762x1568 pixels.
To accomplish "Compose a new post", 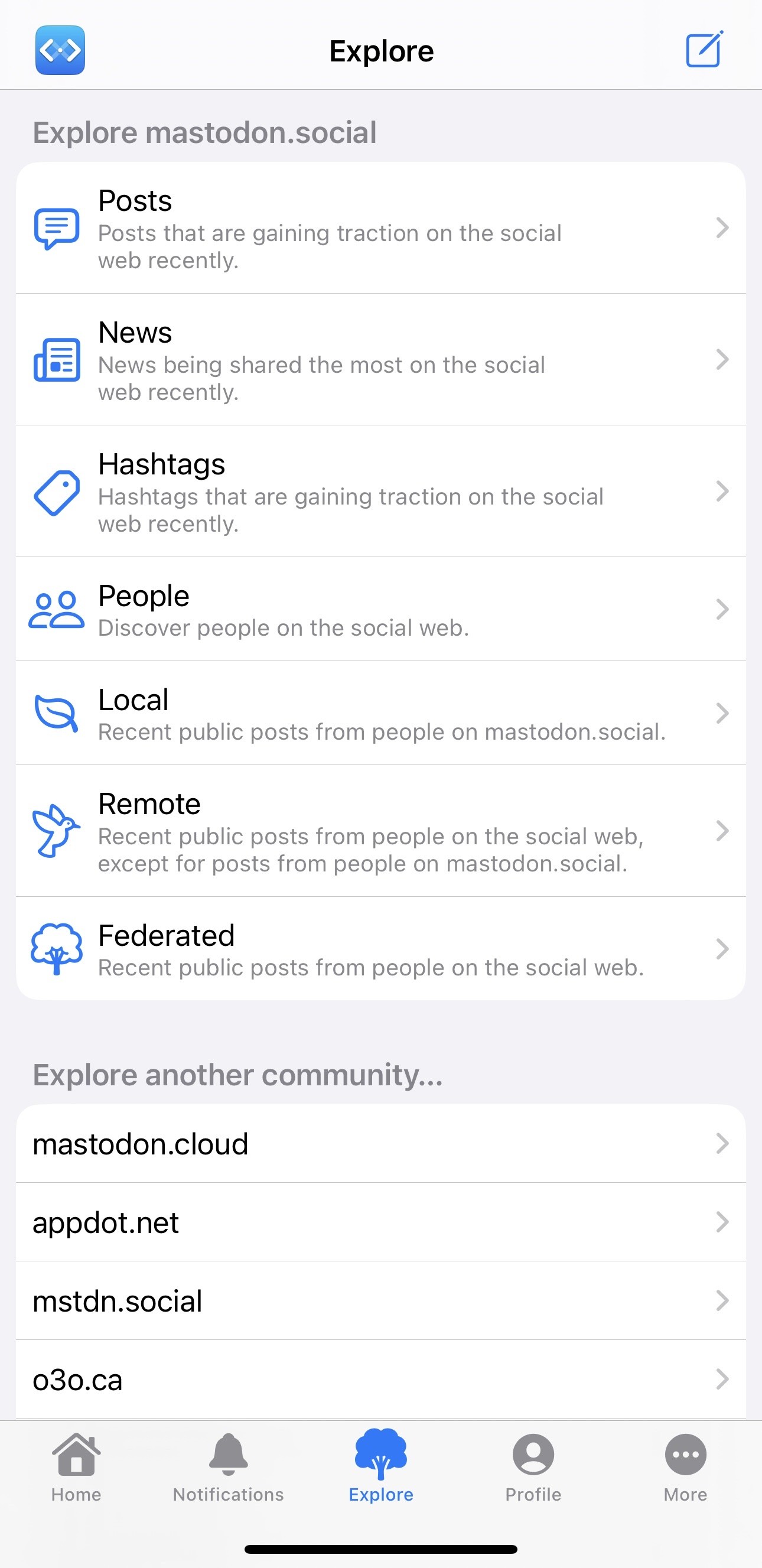I will pos(704,50).
